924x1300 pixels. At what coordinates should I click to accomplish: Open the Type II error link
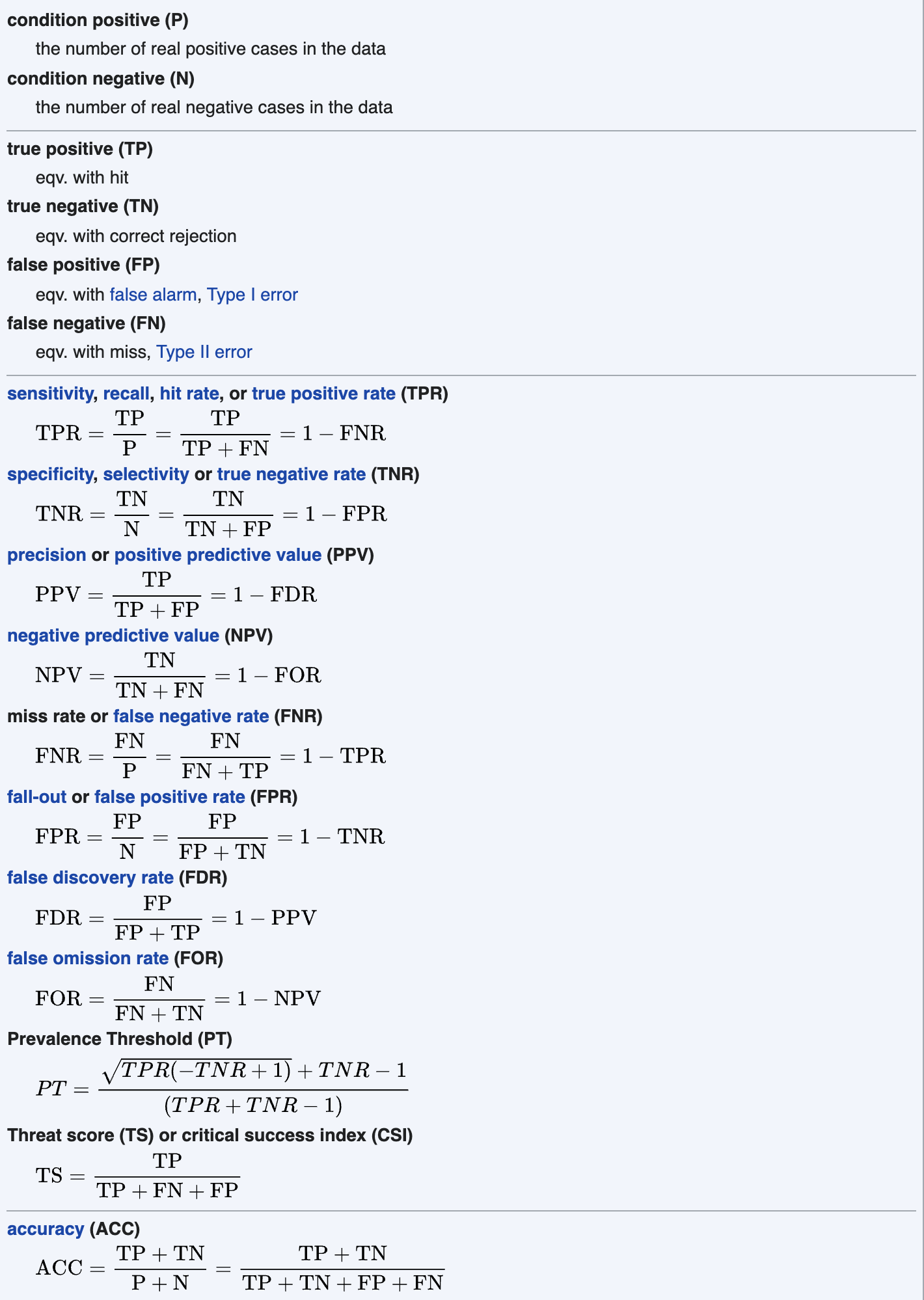coord(204,352)
